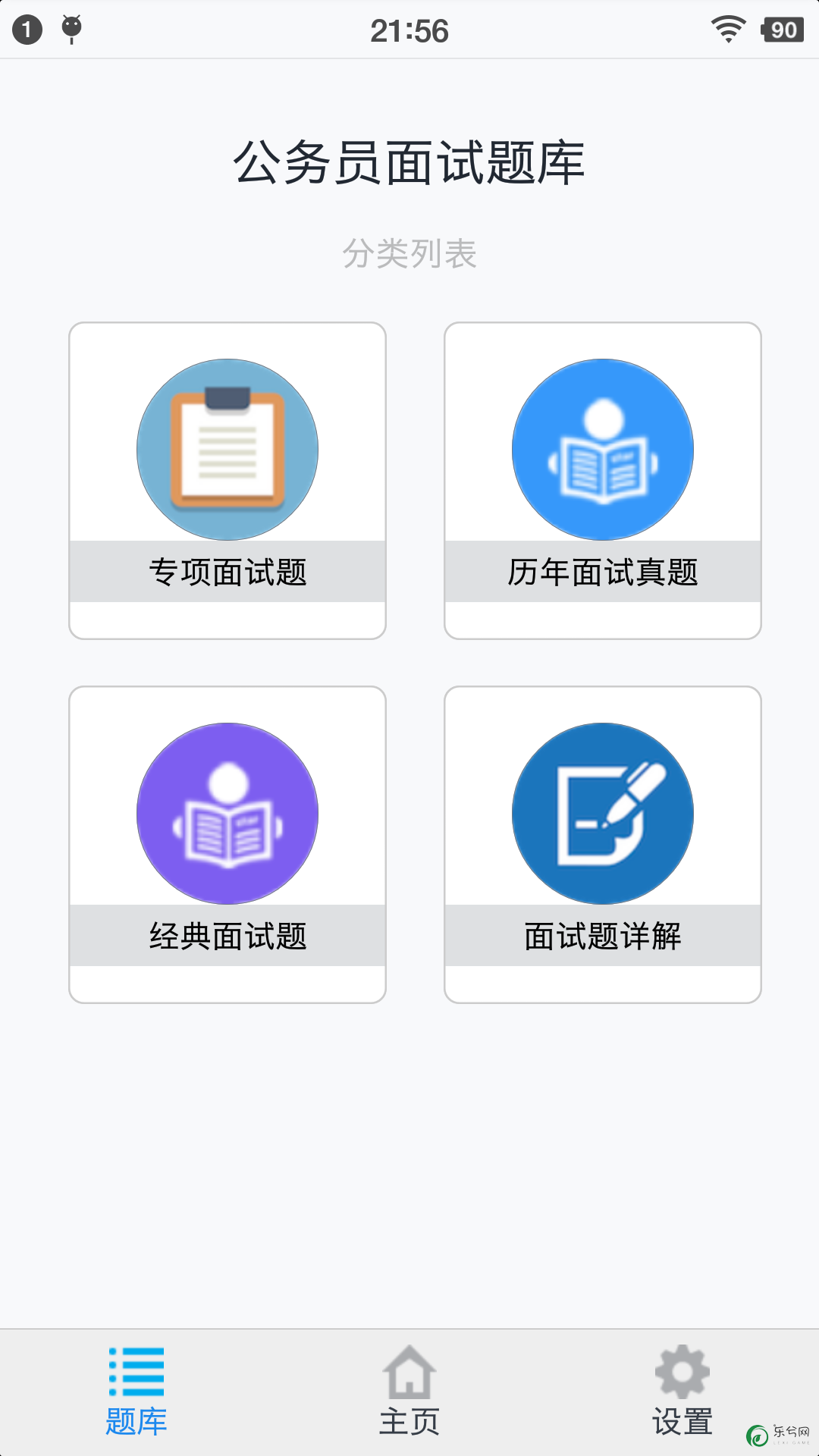Image resolution: width=819 pixels, height=1456 pixels.
Task: Switch to the 题库 tab
Action: tap(136, 1392)
